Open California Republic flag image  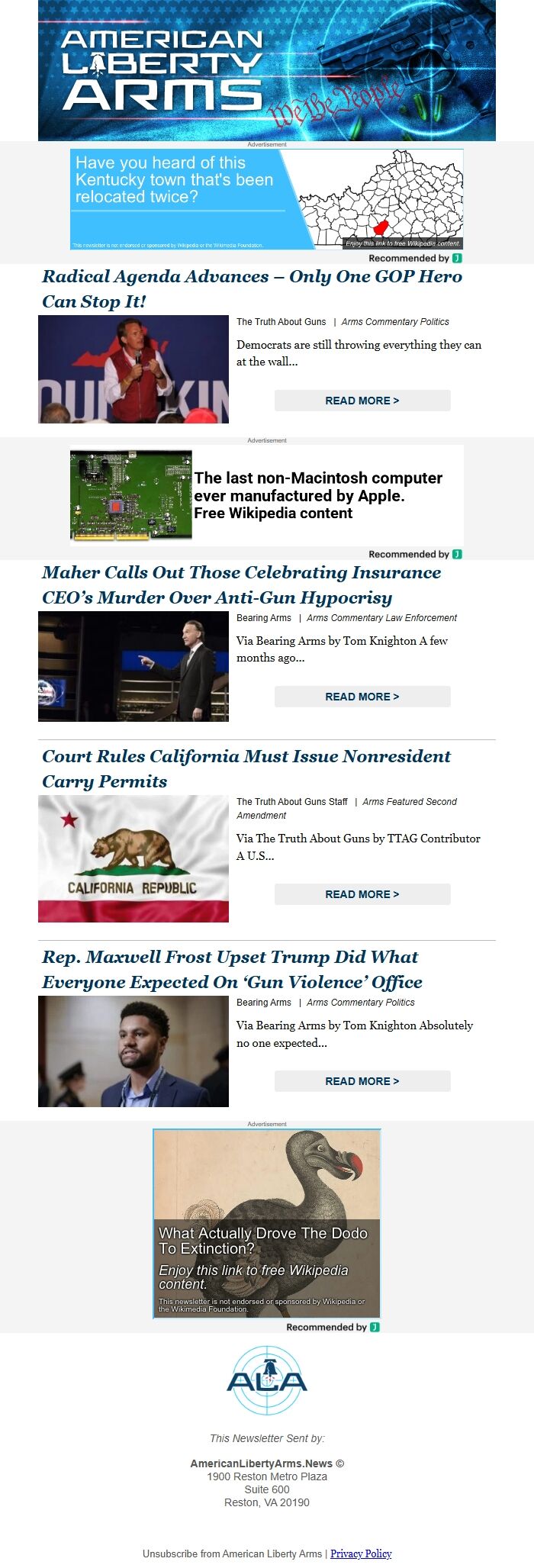(133, 858)
